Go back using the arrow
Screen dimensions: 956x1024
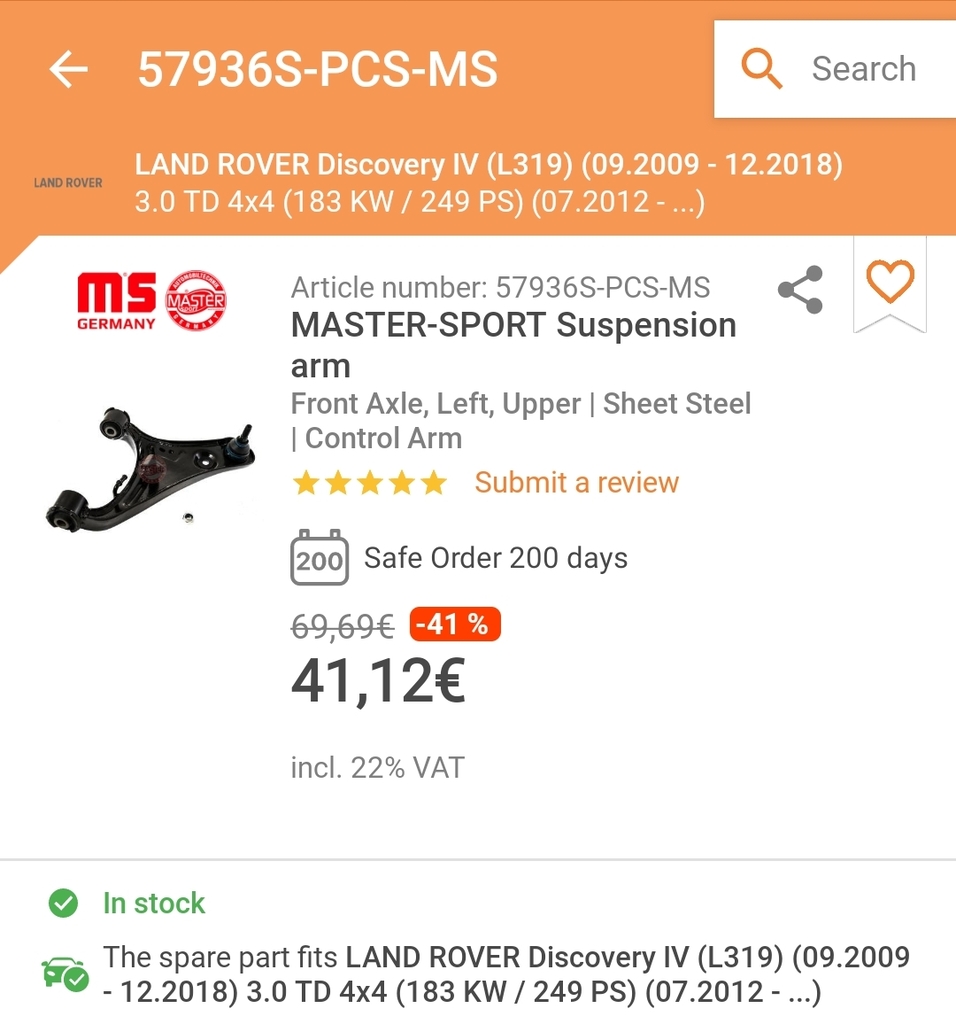click(x=68, y=69)
